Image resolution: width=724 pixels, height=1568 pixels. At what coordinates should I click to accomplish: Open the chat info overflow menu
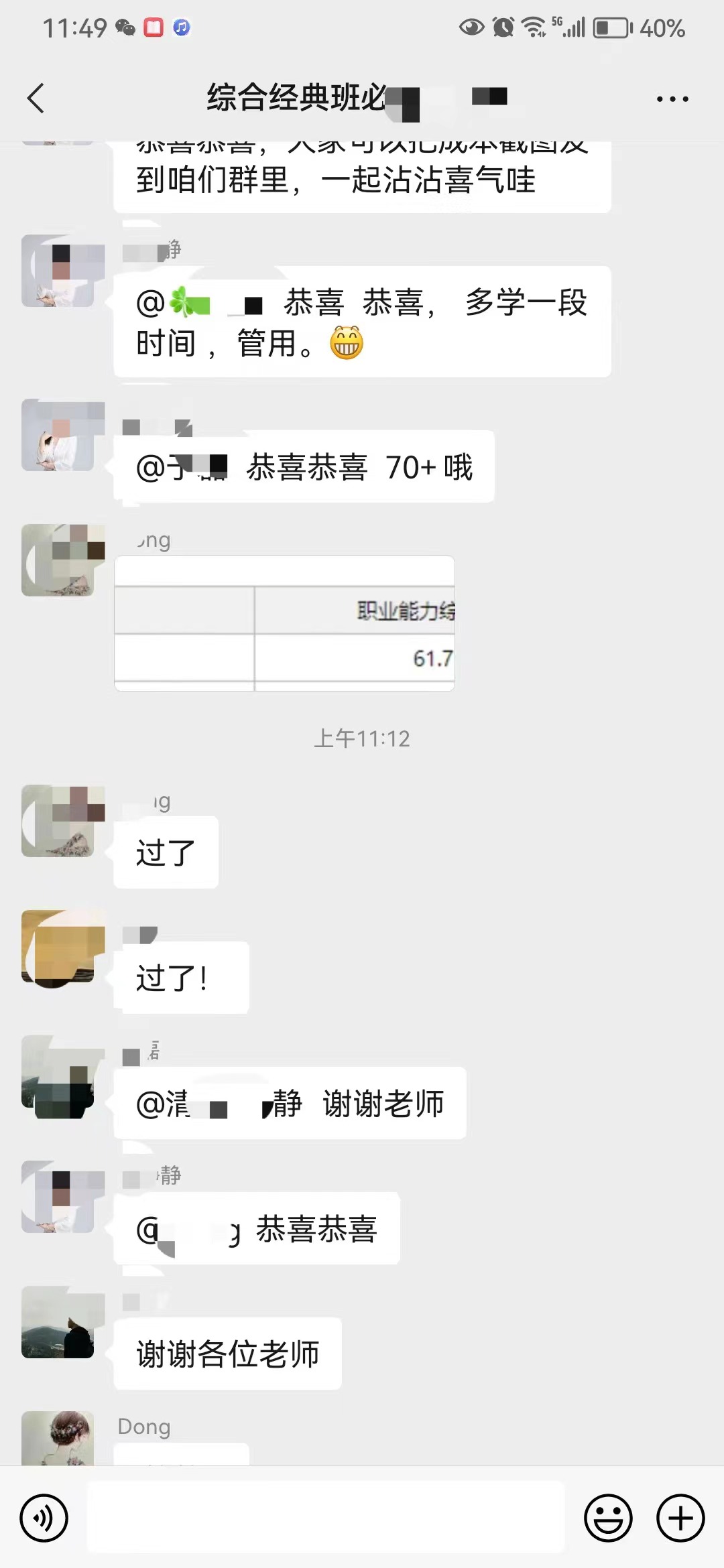[672, 99]
